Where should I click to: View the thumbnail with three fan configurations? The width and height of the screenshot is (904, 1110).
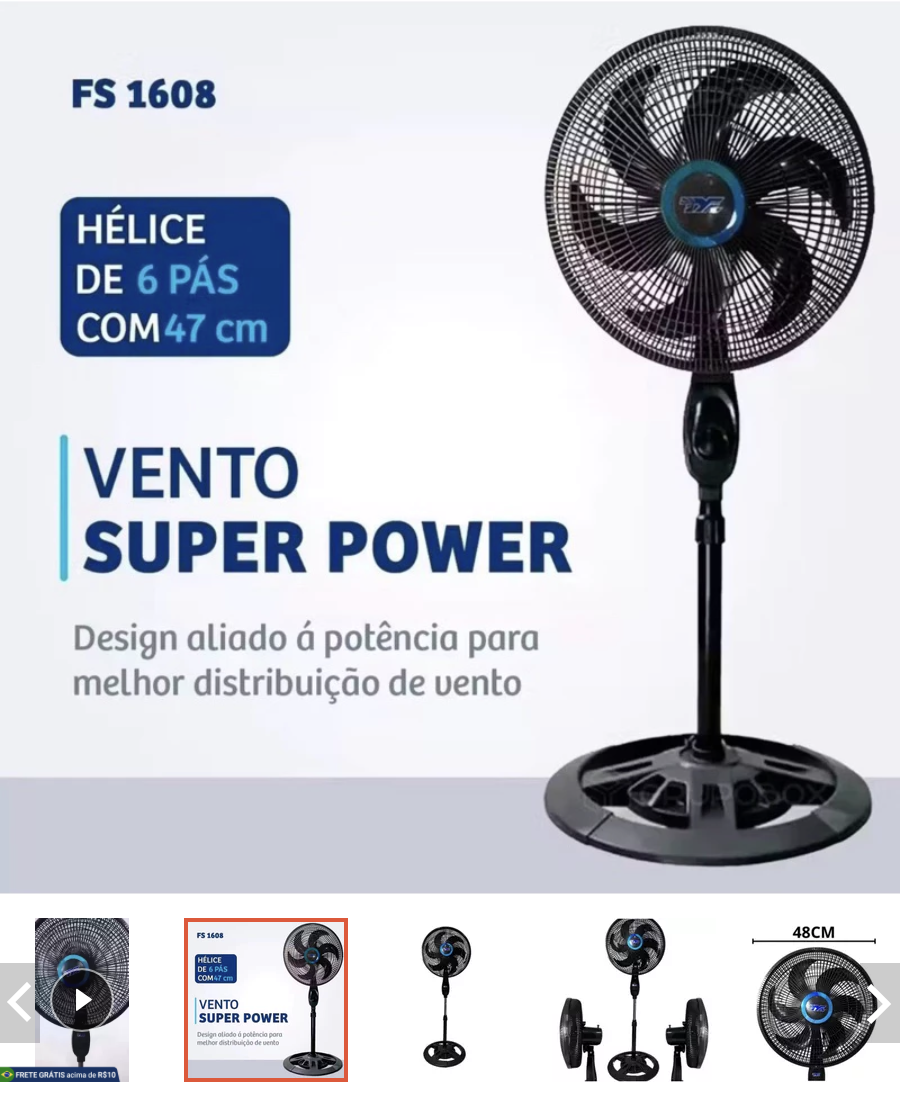coord(634,999)
